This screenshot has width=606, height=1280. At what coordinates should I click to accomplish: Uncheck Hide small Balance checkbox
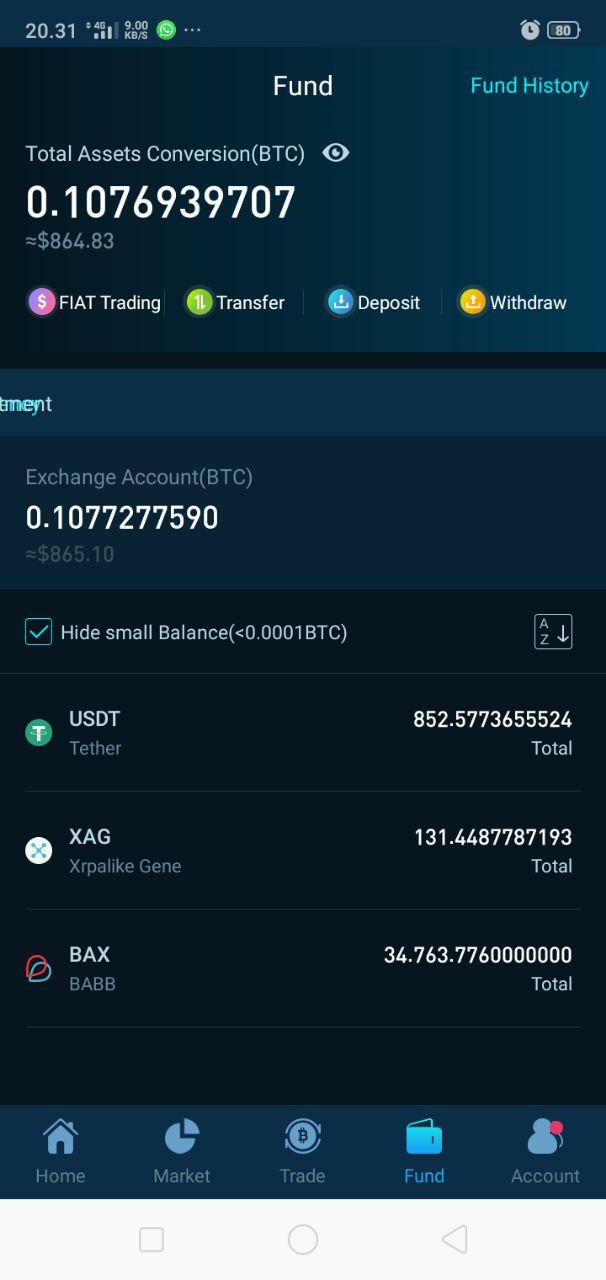(x=38, y=632)
